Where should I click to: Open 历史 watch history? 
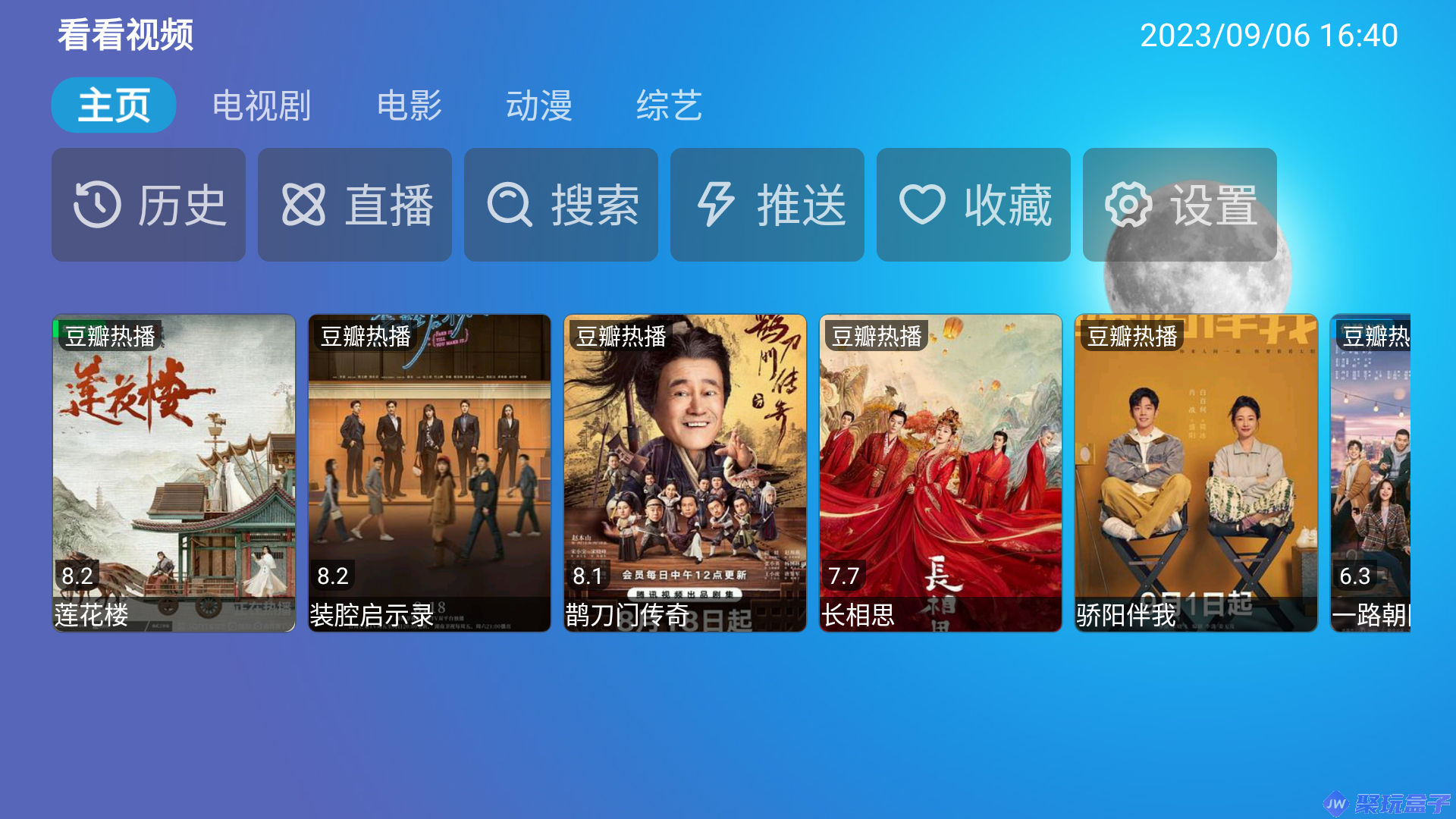click(x=149, y=205)
